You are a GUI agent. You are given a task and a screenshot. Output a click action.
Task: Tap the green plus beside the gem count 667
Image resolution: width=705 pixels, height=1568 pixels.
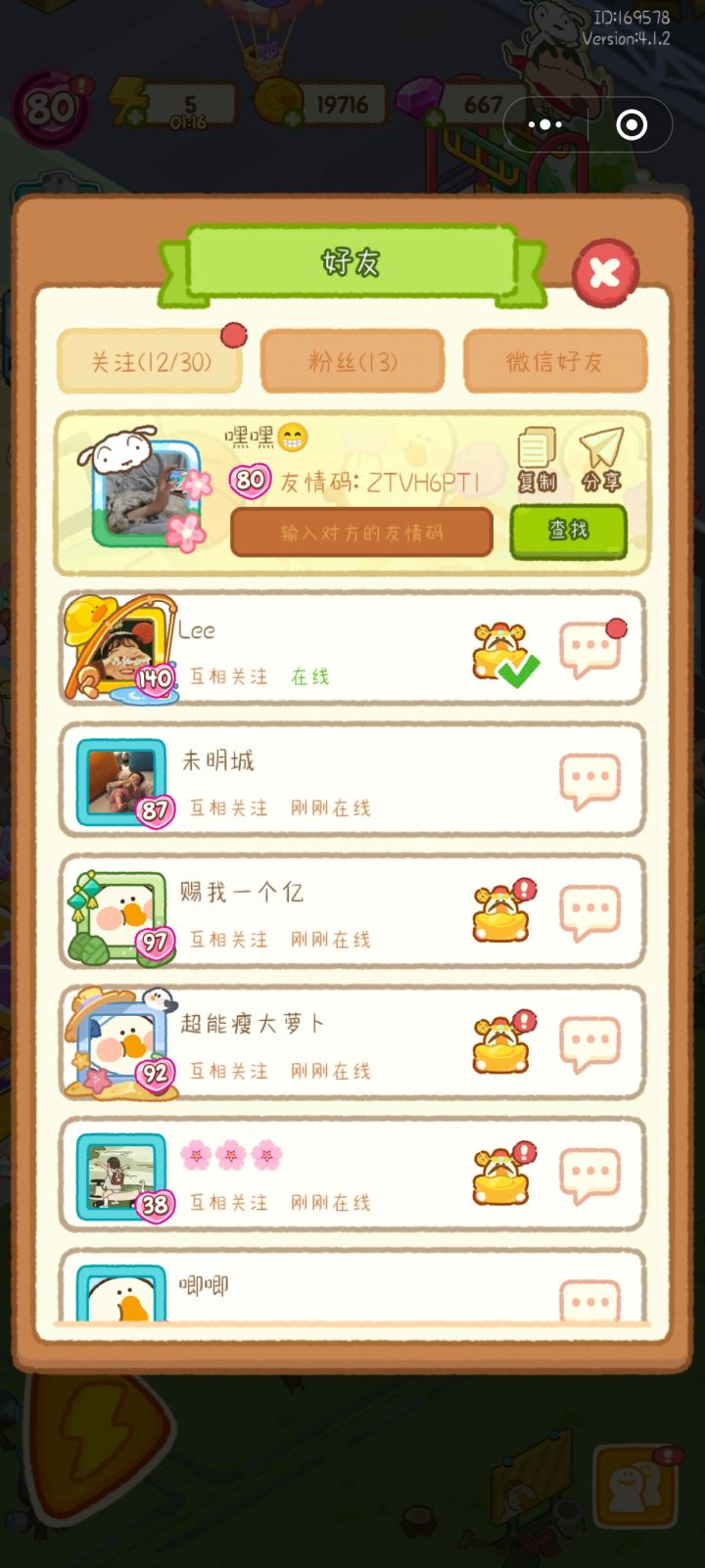click(433, 118)
